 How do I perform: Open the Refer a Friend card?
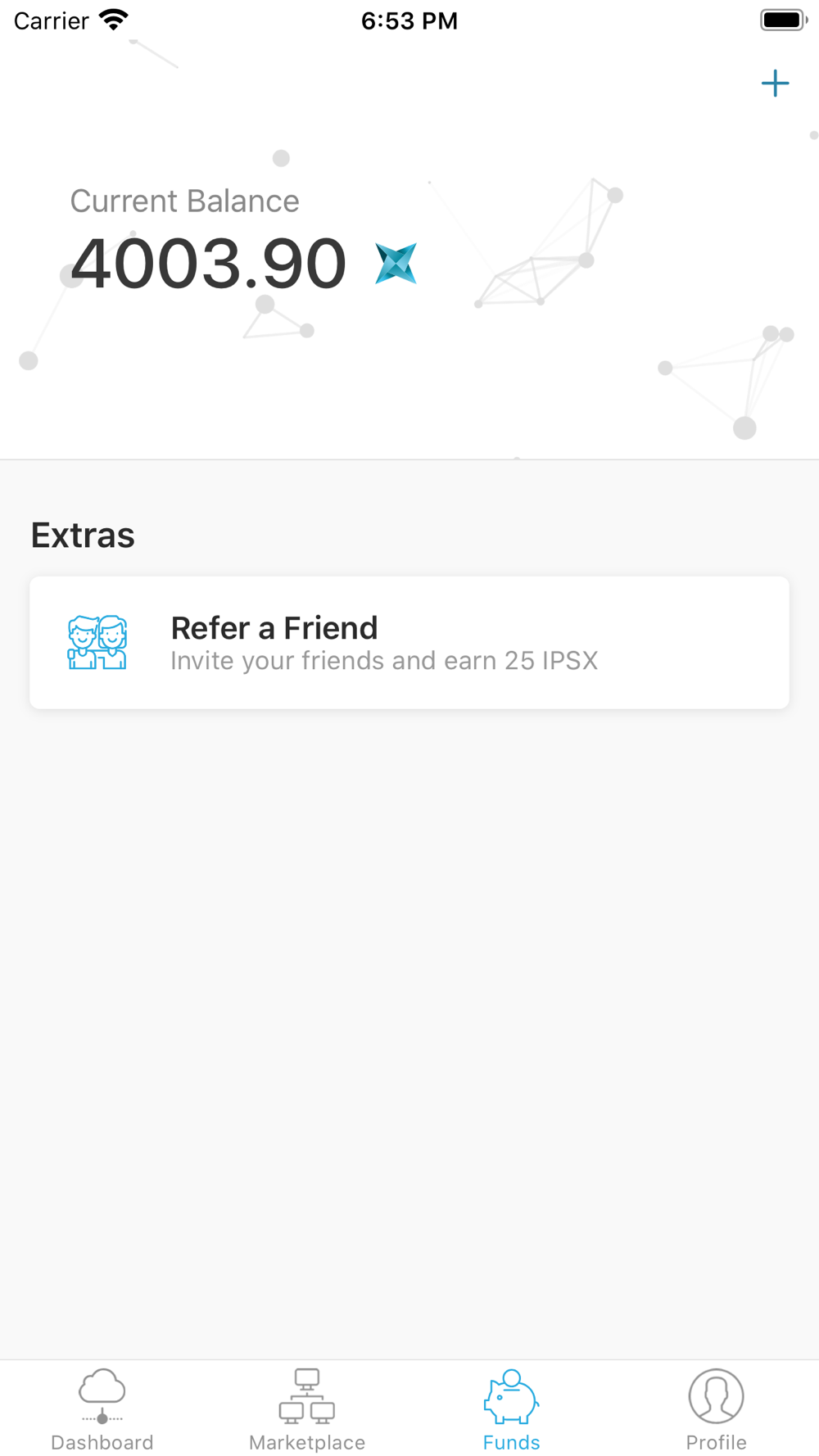(409, 643)
